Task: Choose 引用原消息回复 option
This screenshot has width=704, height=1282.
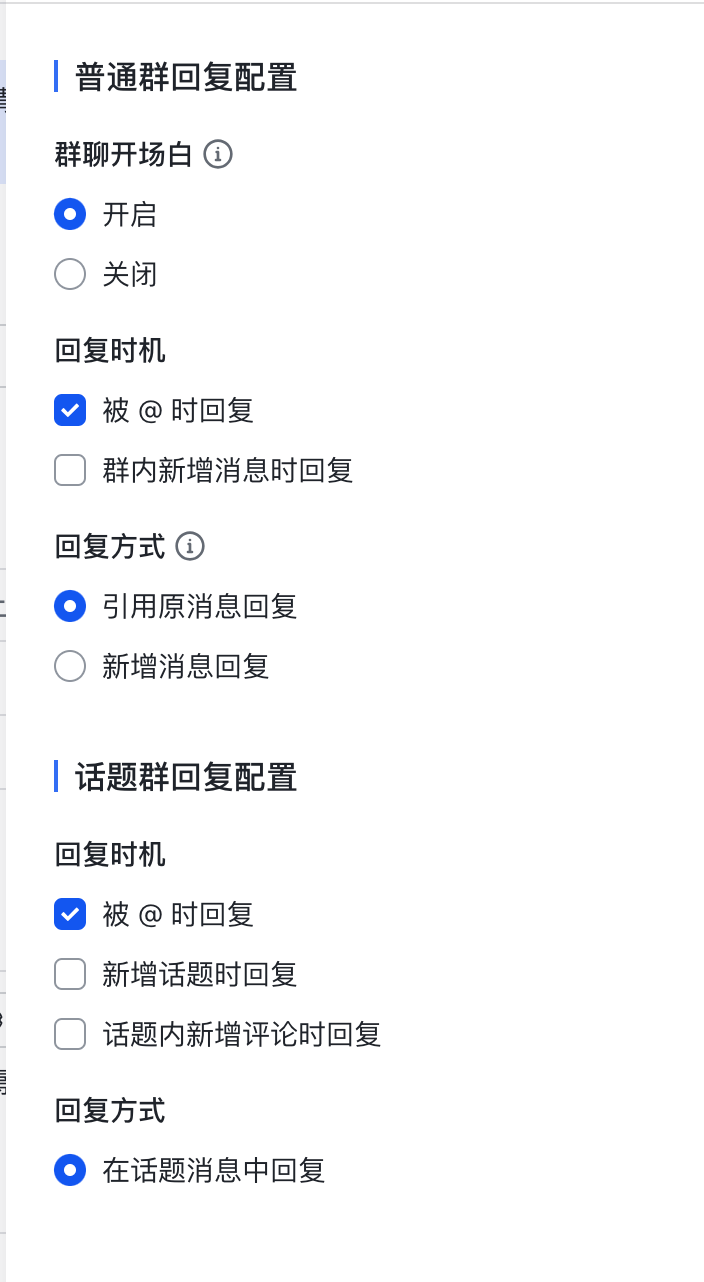Action: 70,606
